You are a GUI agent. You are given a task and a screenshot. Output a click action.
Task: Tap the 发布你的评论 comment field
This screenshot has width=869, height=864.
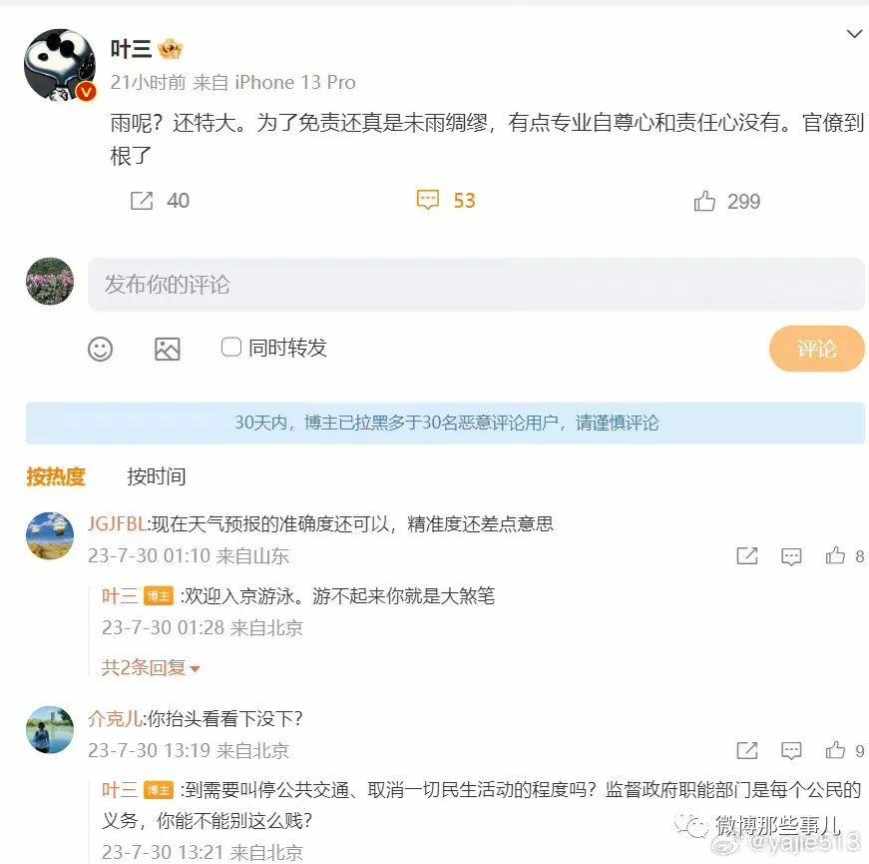[x=476, y=285]
